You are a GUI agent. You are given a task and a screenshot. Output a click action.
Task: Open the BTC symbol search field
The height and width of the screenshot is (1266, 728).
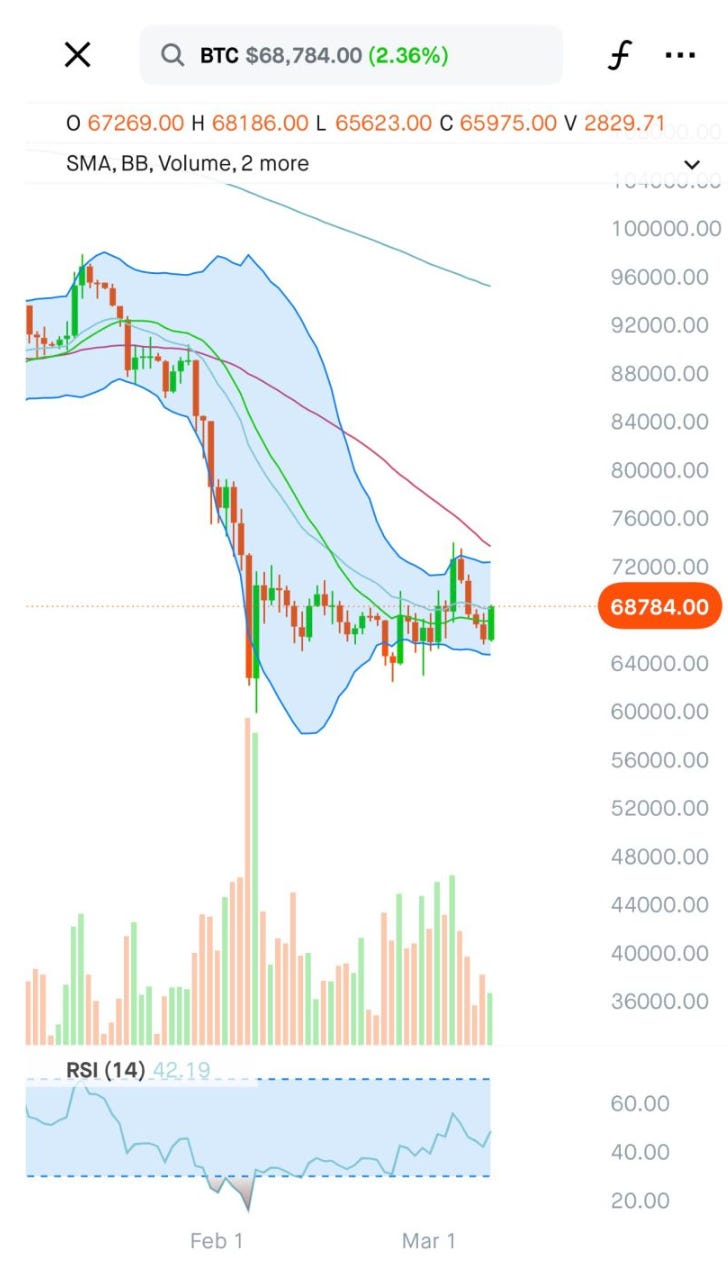tap(351, 55)
